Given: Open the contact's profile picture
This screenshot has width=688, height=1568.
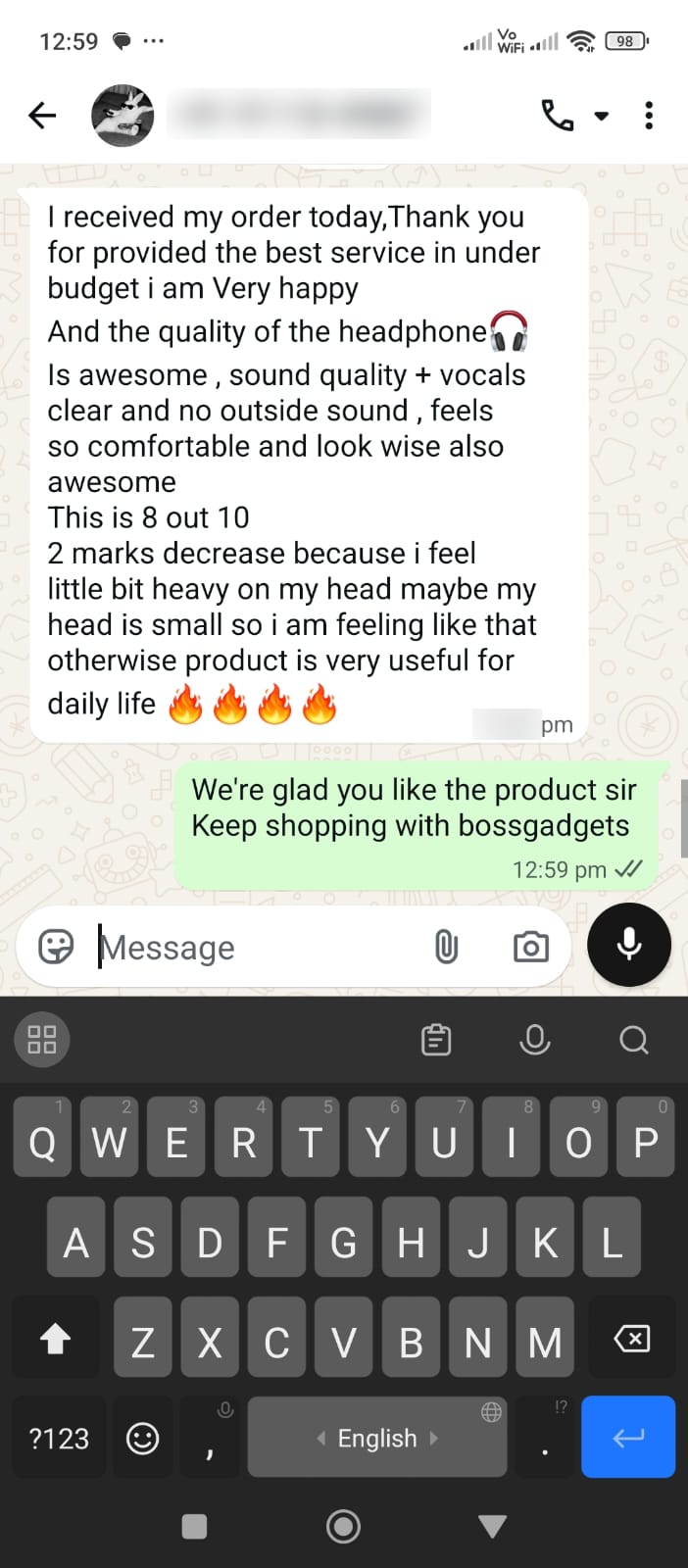Looking at the screenshot, I should pyautogui.click(x=123, y=116).
